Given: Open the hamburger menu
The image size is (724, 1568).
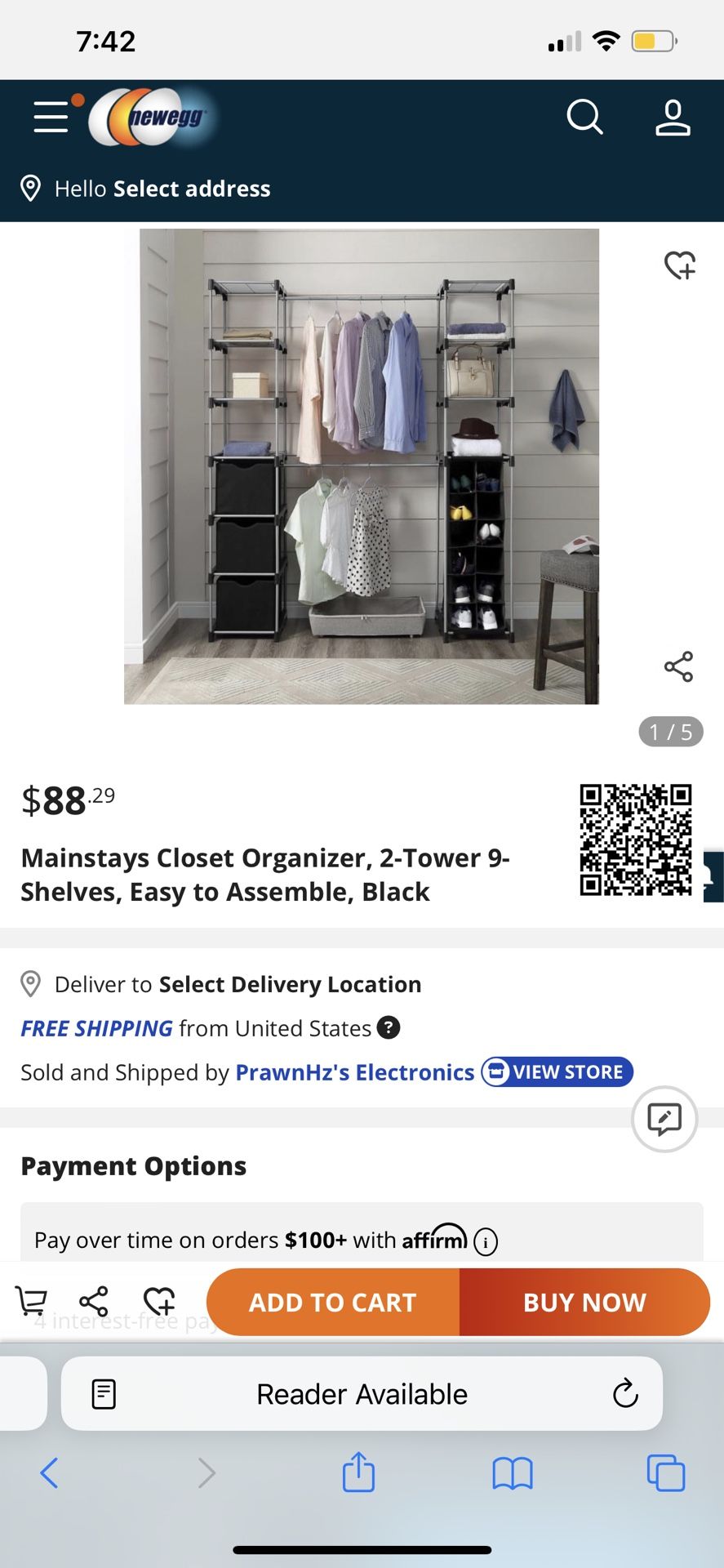Looking at the screenshot, I should (51, 117).
